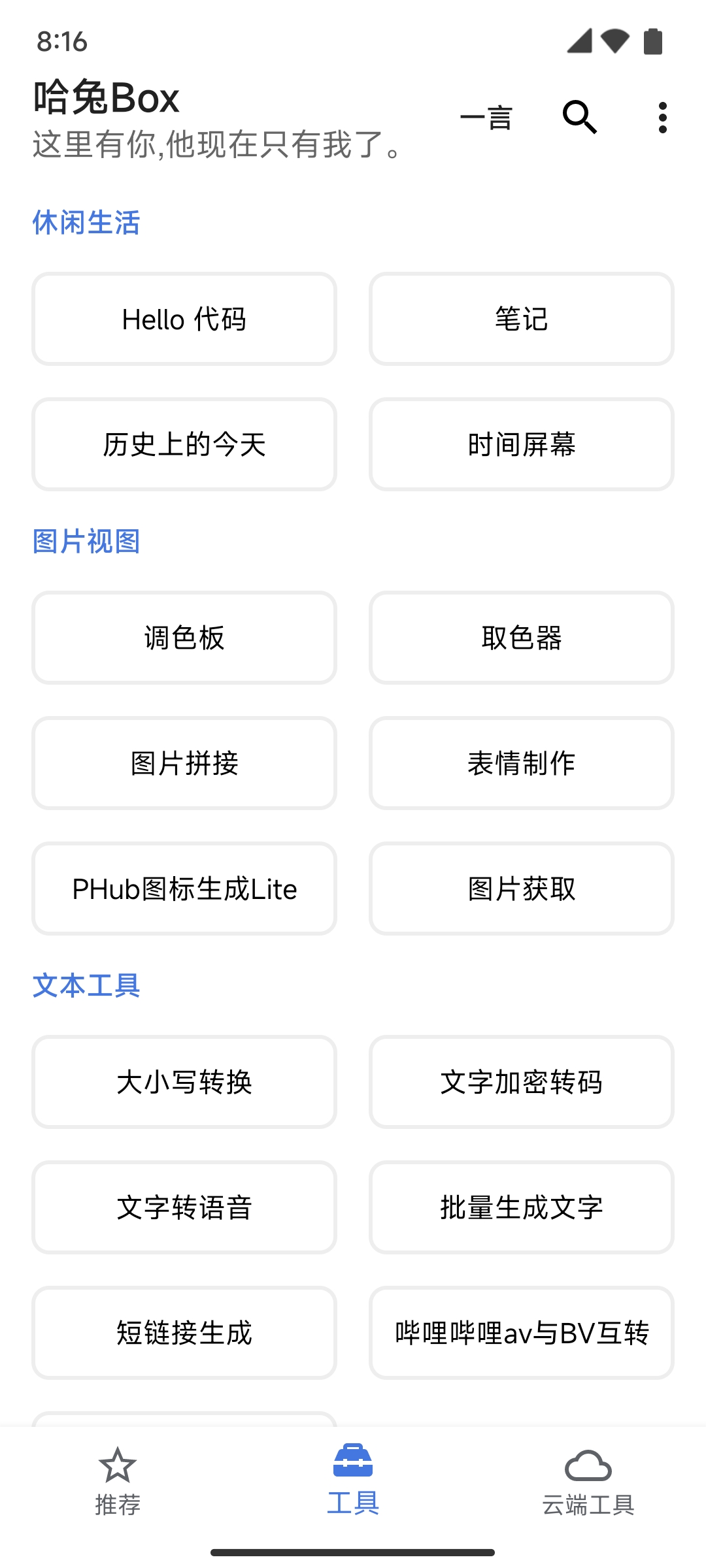Open the Hello 代码 tool

(x=184, y=319)
